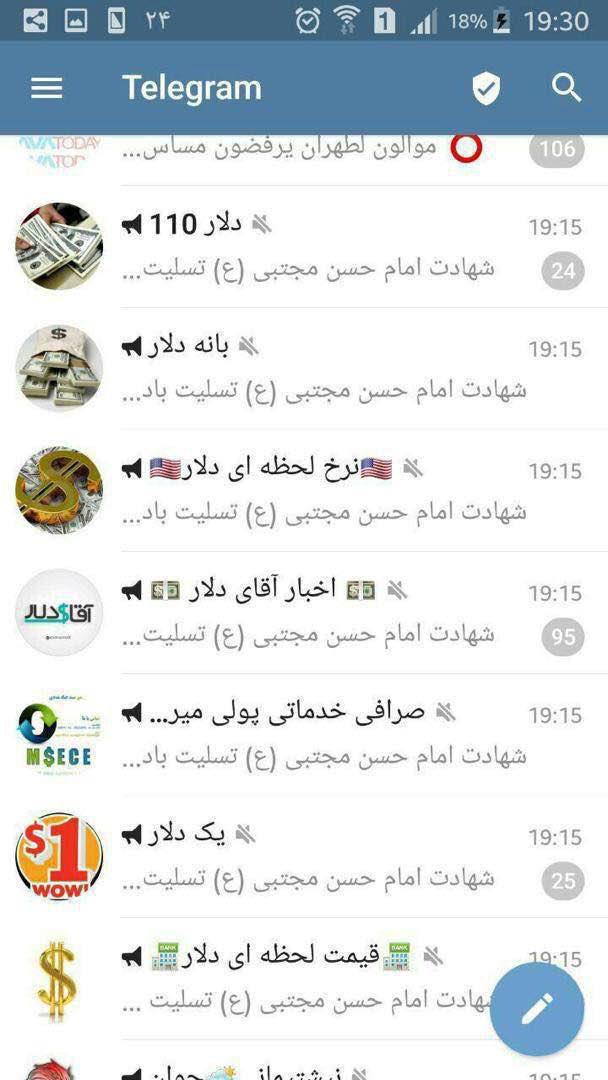This screenshot has height=1080, width=608.
Task: Open the قیمت لحظه ای دلار channel
Action: point(300,976)
